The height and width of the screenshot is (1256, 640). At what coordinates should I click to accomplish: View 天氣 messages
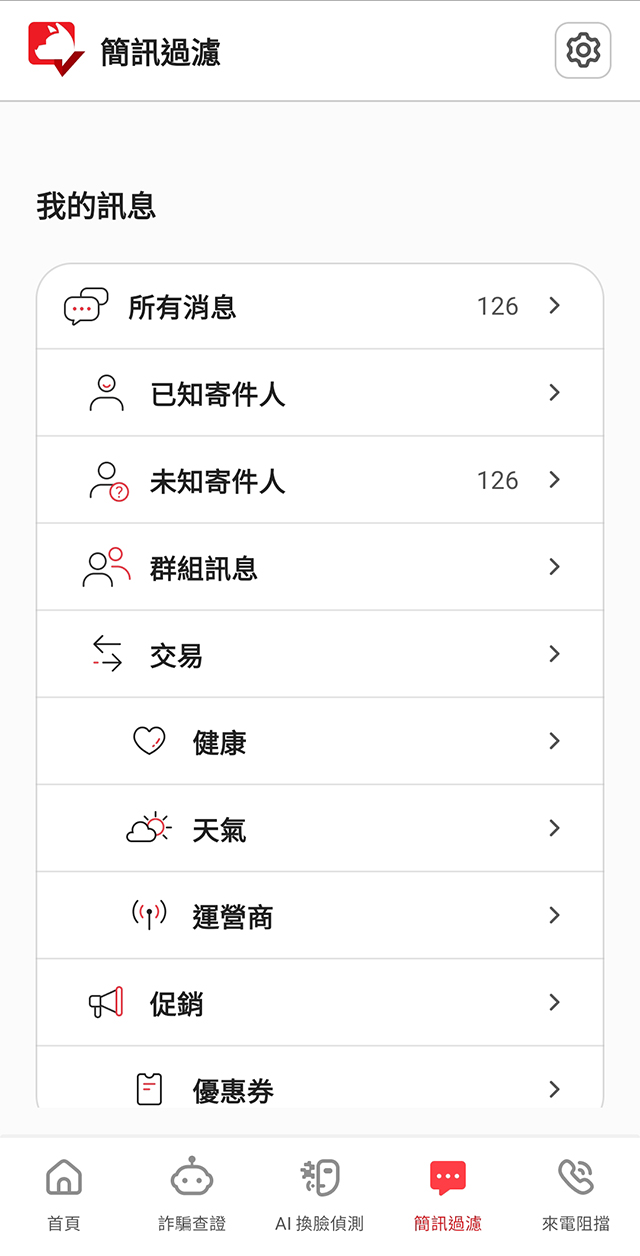tap(319, 829)
